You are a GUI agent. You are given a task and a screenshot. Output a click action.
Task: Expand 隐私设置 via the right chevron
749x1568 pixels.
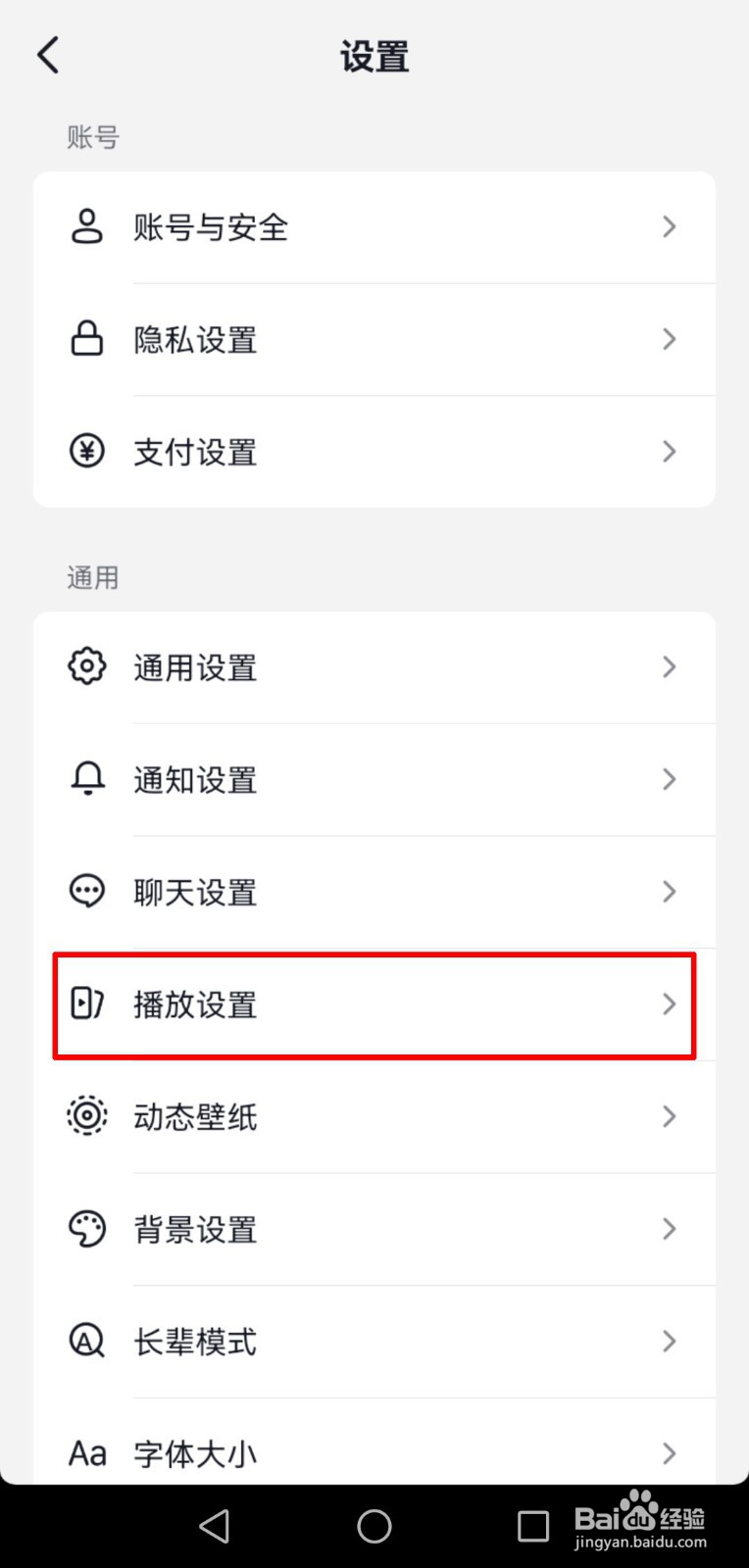point(670,339)
